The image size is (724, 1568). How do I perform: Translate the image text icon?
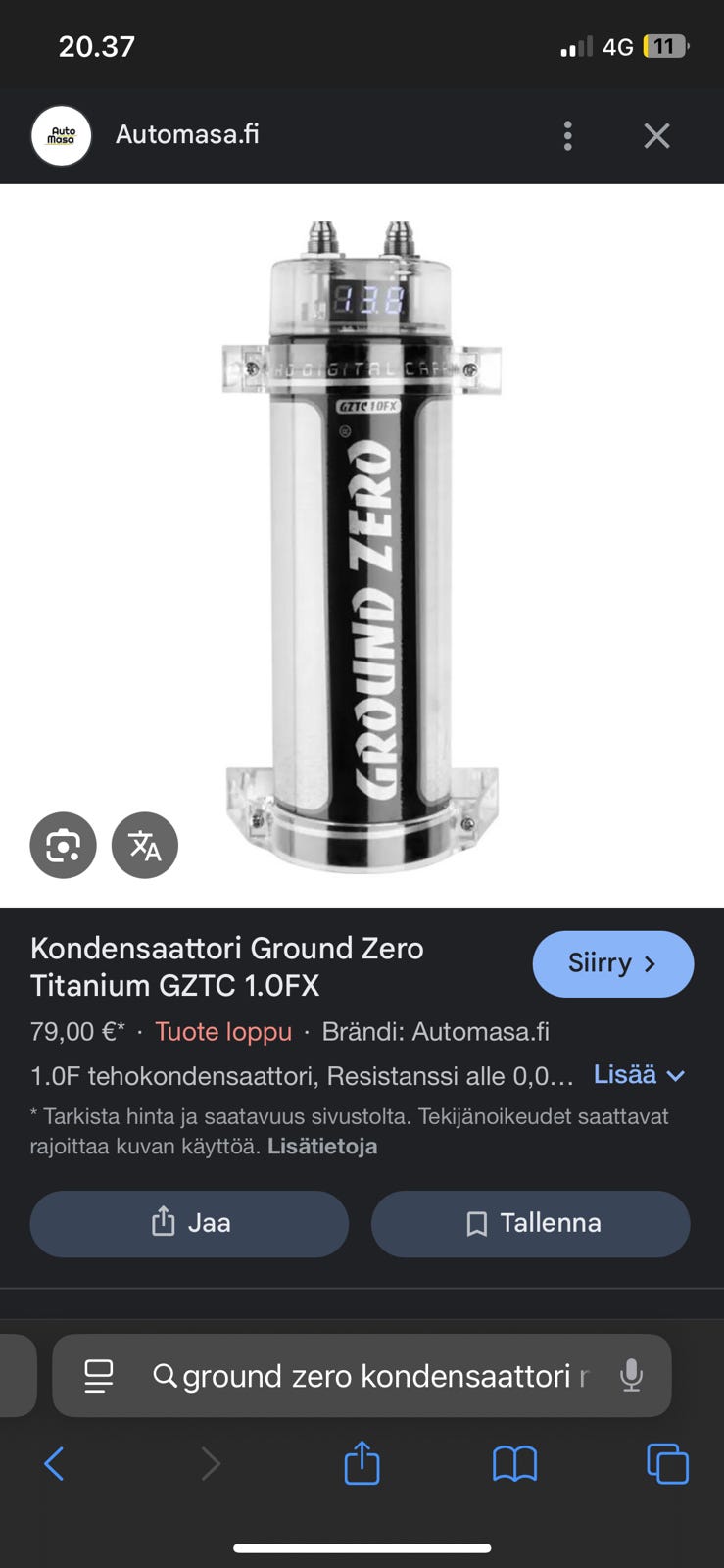145,845
